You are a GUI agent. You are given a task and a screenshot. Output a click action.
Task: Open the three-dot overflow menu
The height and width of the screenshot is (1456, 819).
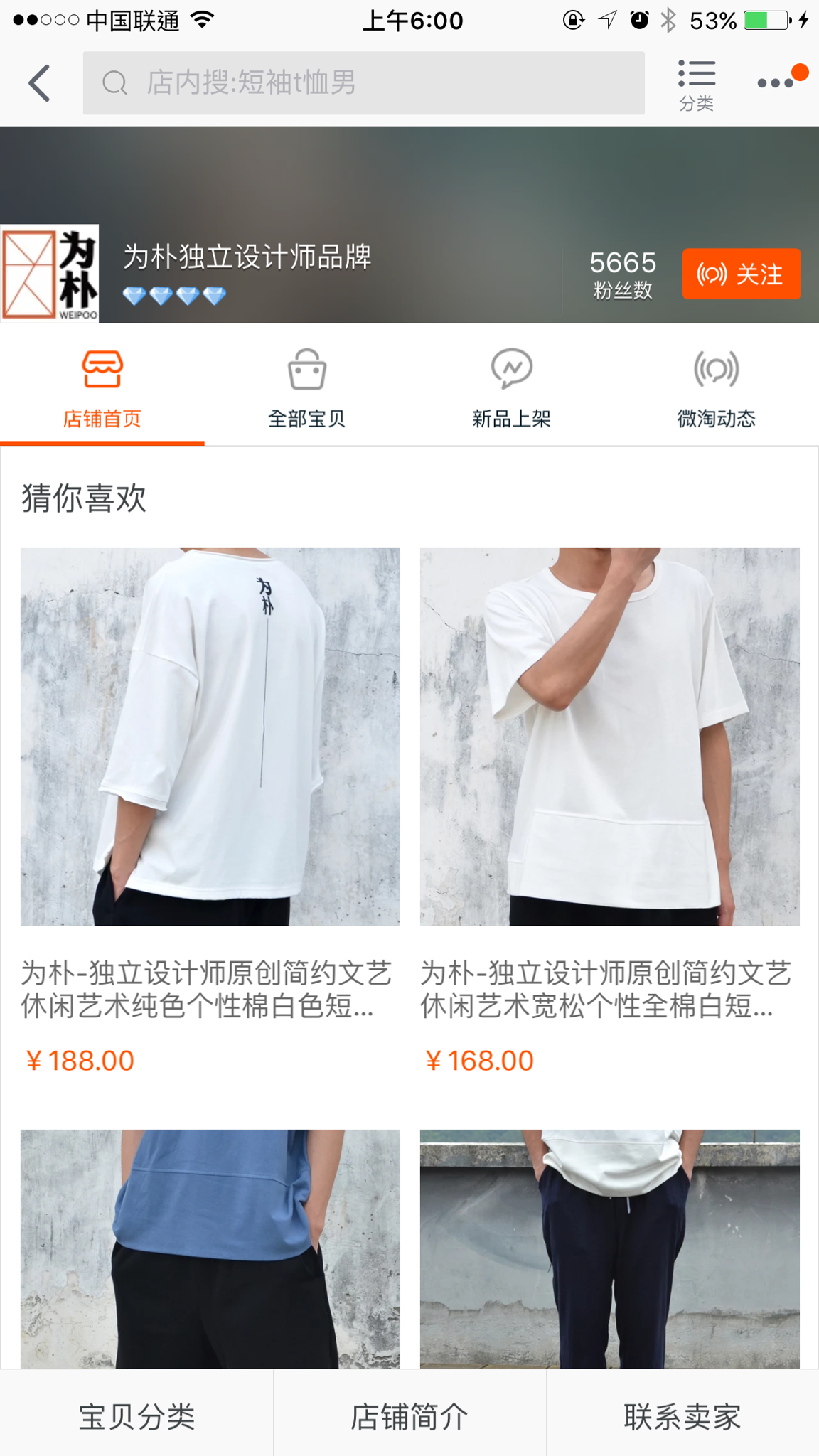(x=776, y=83)
